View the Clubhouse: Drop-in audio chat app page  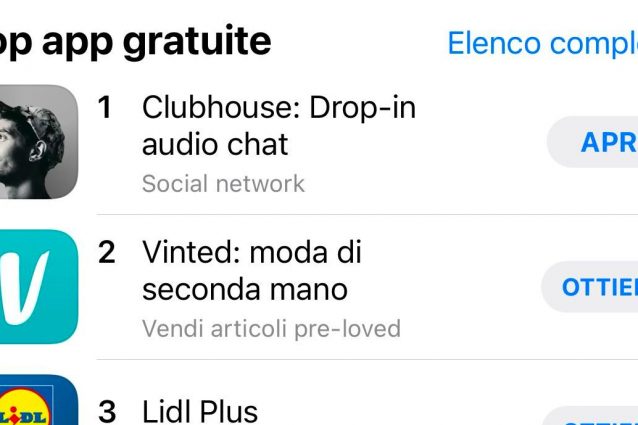click(278, 125)
